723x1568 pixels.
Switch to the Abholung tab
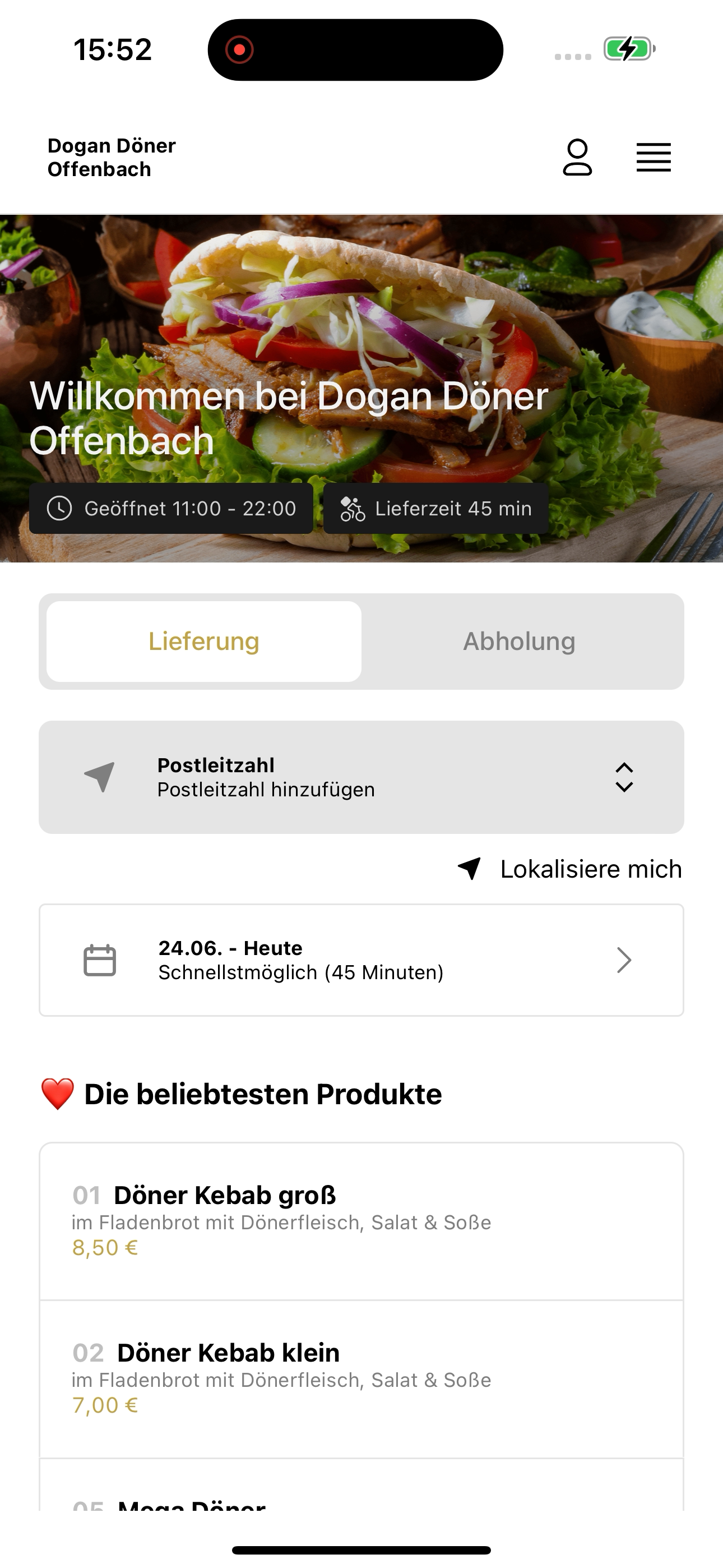pyautogui.click(x=519, y=642)
